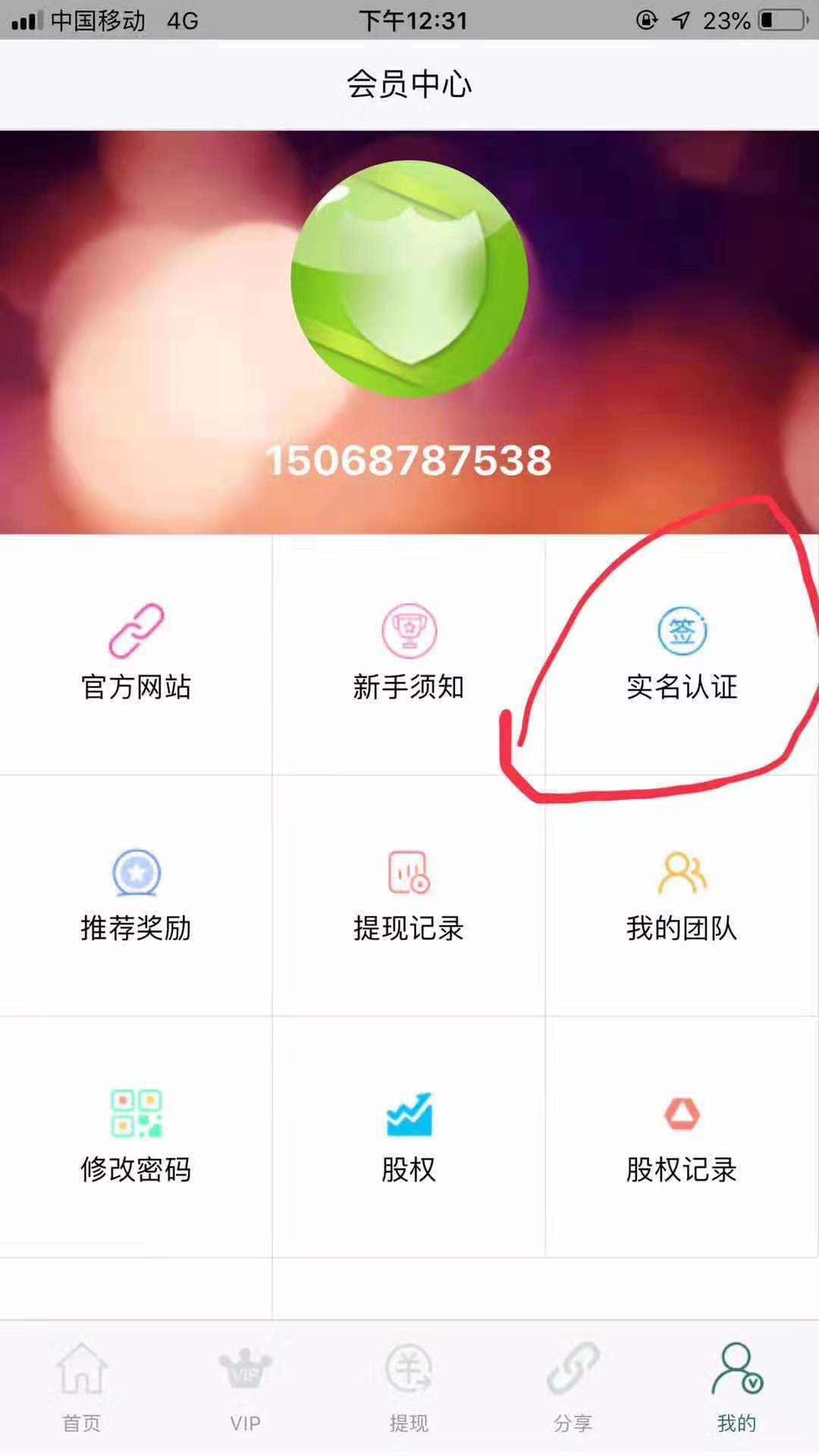Select 修改密码 to change password
This screenshot has width=819, height=1456.
coord(136,1136)
